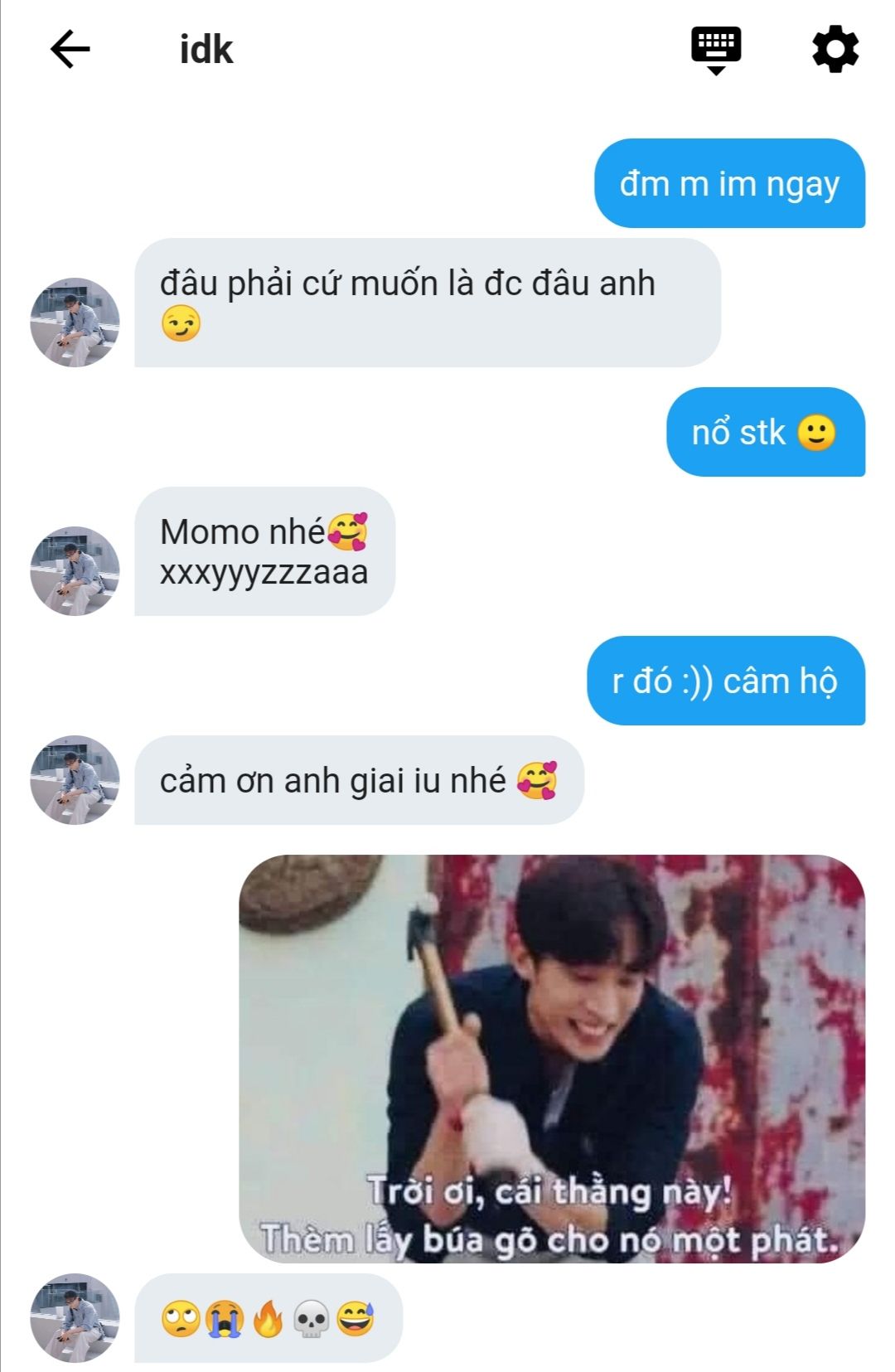
Task: Tap the avatar beside the Momo nhé message
Action: [x=75, y=570]
